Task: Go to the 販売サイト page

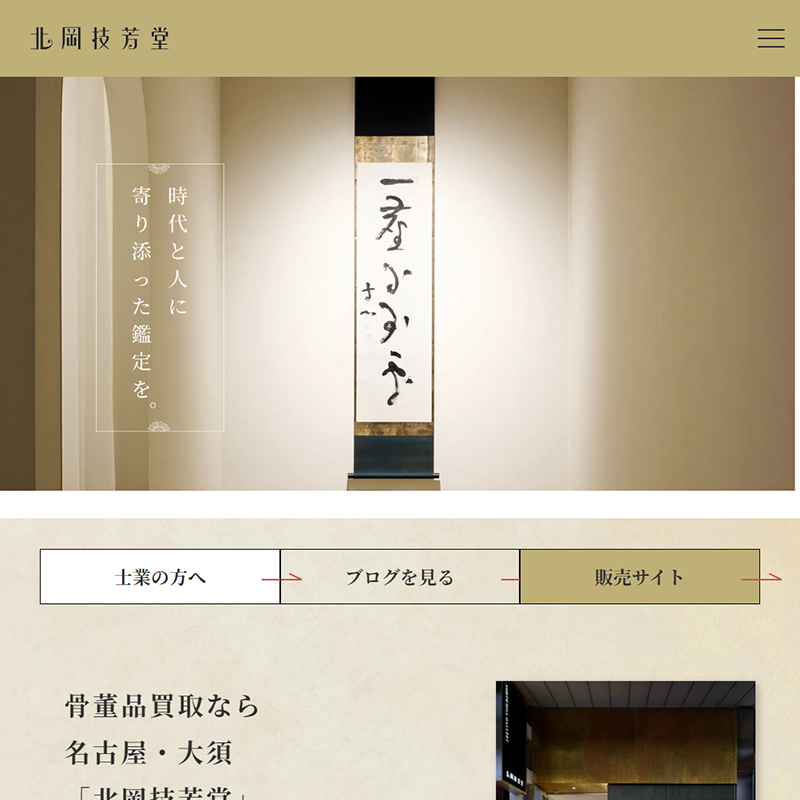Action: [x=640, y=577]
